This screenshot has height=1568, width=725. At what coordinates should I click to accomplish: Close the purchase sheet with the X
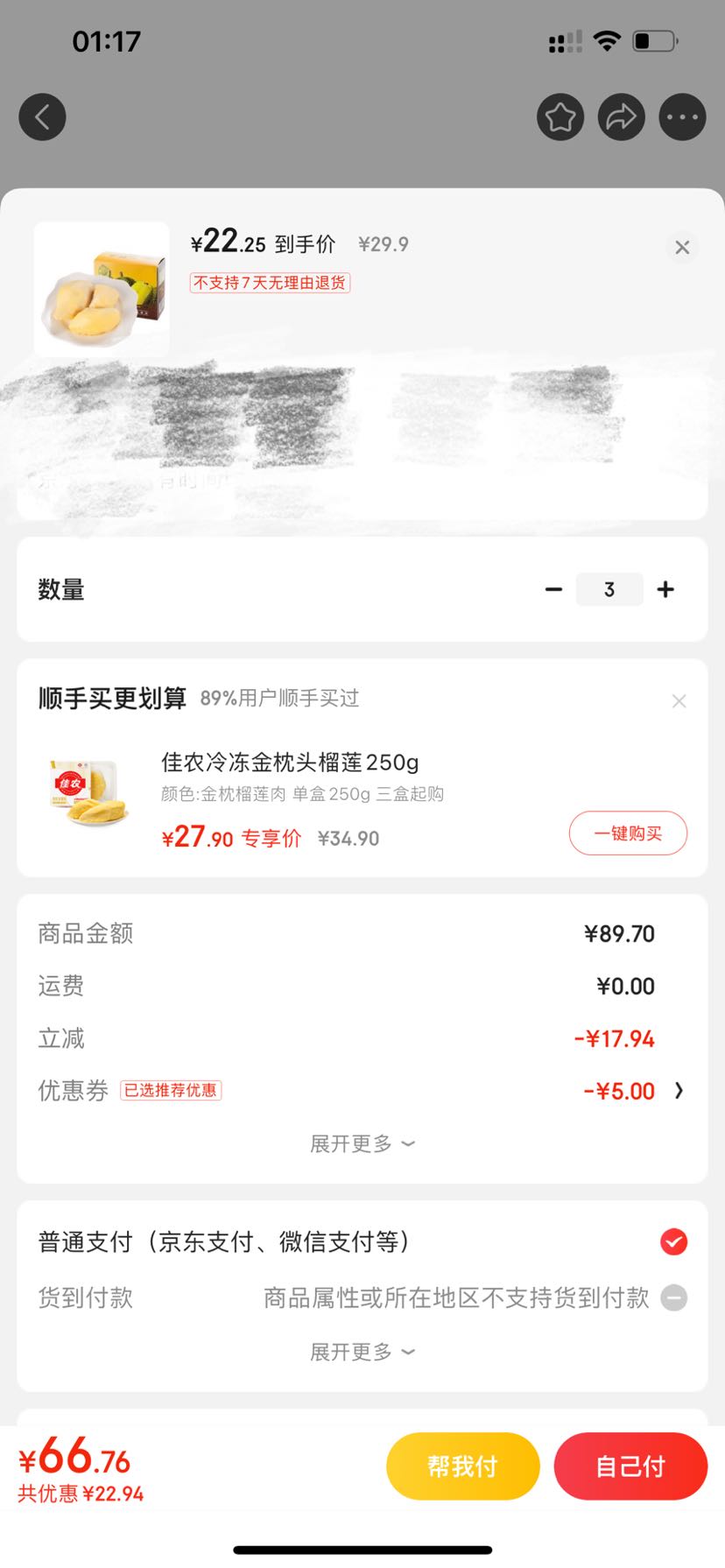[682, 248]
